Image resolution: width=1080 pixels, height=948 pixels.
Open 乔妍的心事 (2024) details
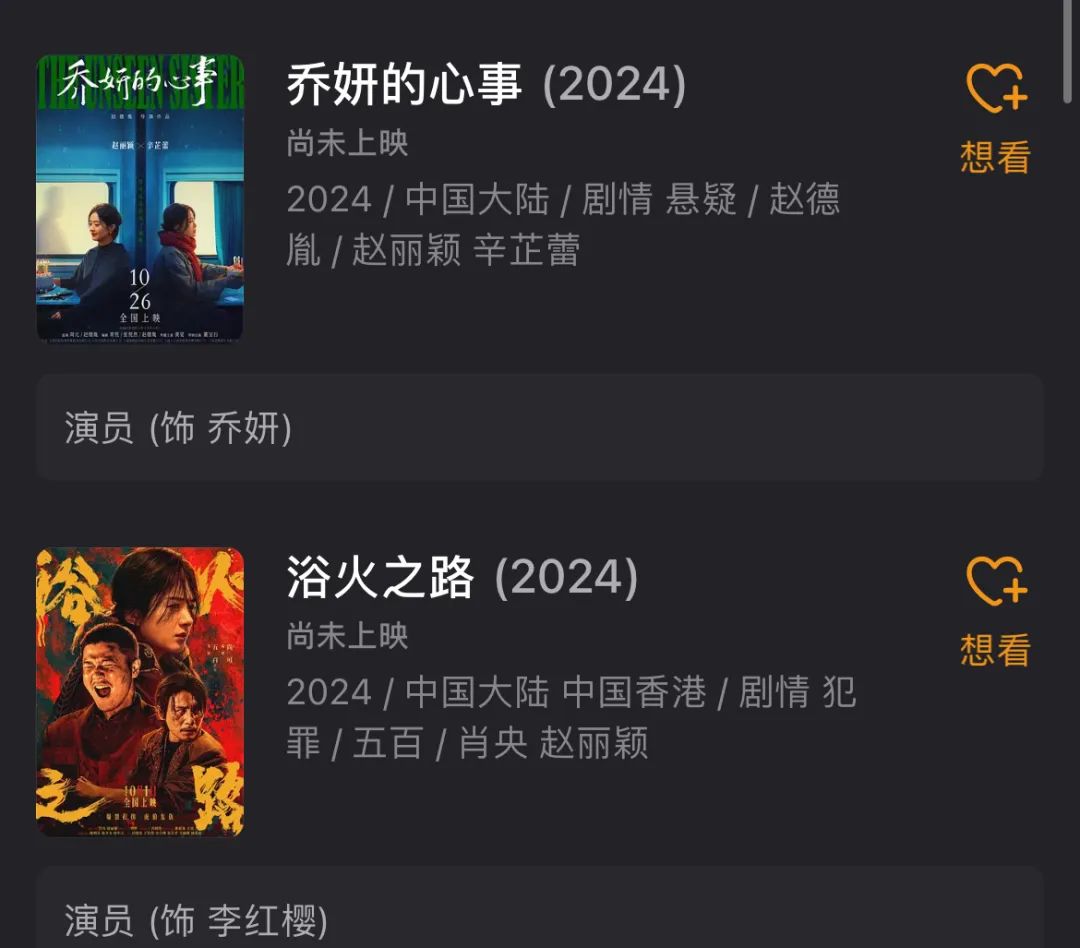[486, 86]
